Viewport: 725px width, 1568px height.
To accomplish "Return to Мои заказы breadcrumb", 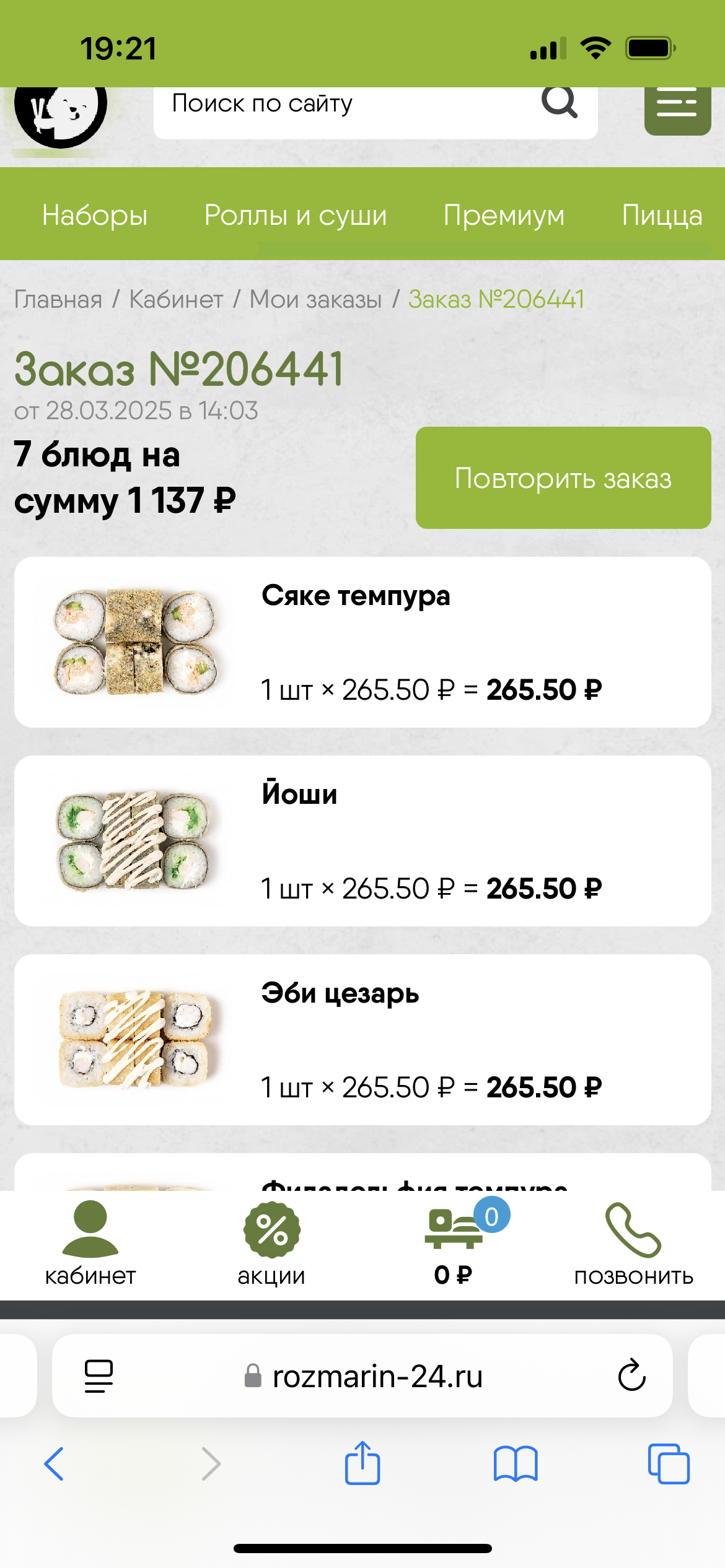I will coord(315,300).
